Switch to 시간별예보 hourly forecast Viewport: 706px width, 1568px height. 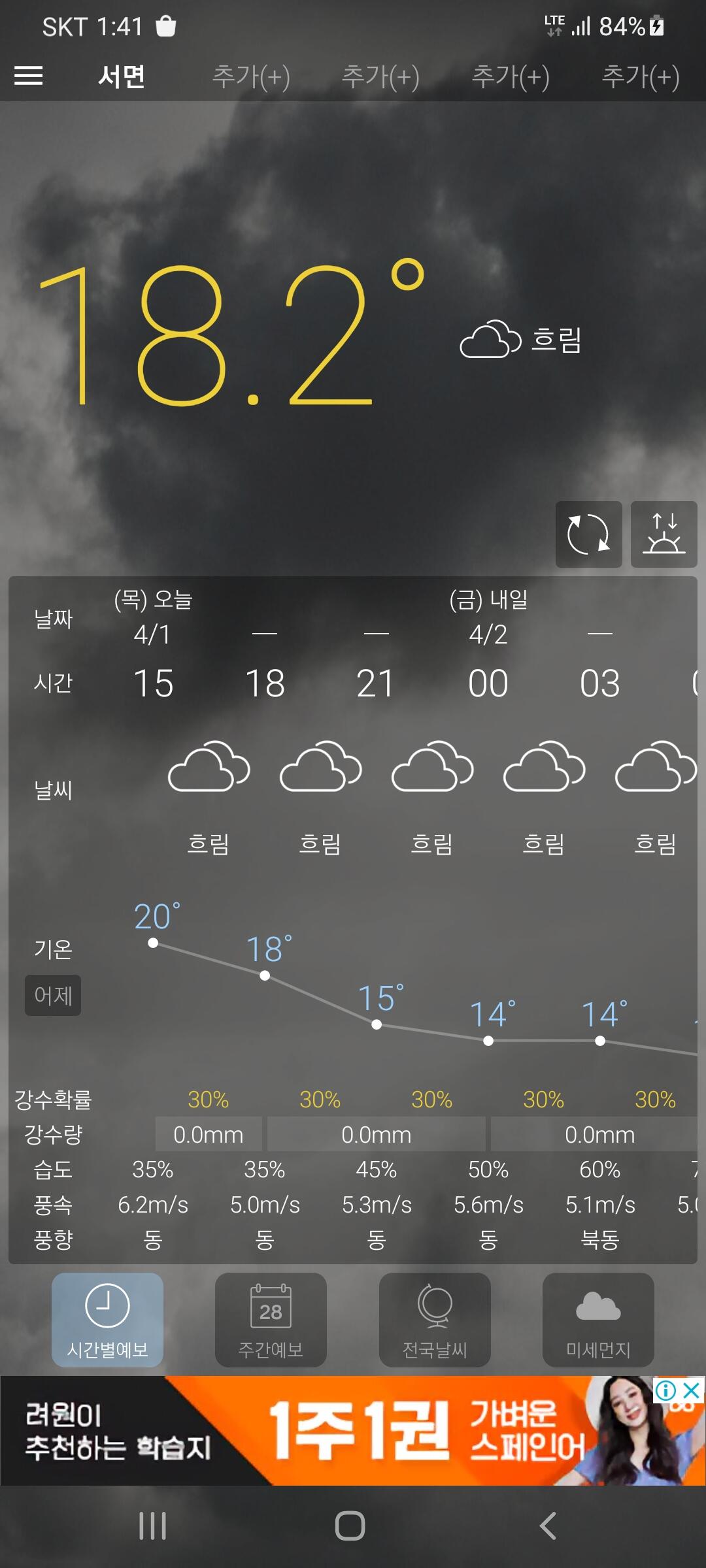[107, 1320]
